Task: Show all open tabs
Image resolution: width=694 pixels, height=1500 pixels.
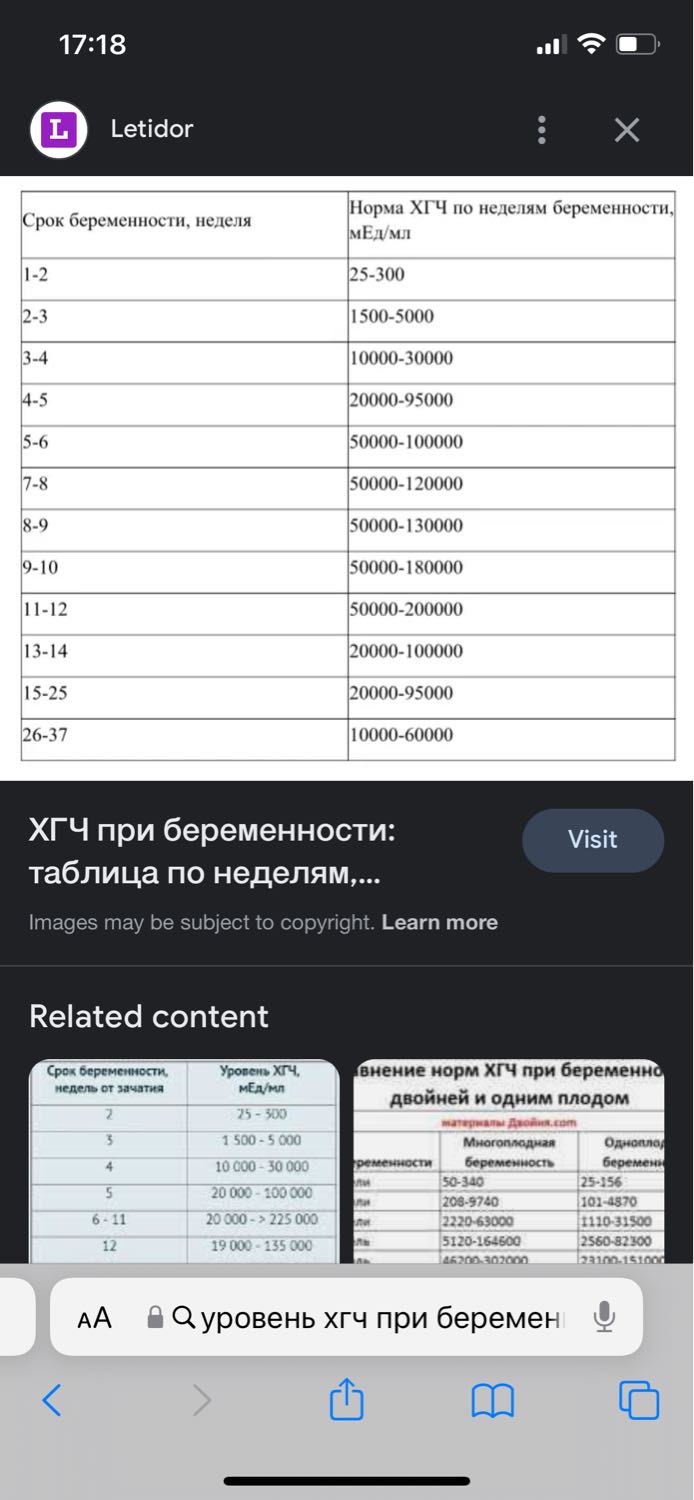Action: [x=639, y=1400]
